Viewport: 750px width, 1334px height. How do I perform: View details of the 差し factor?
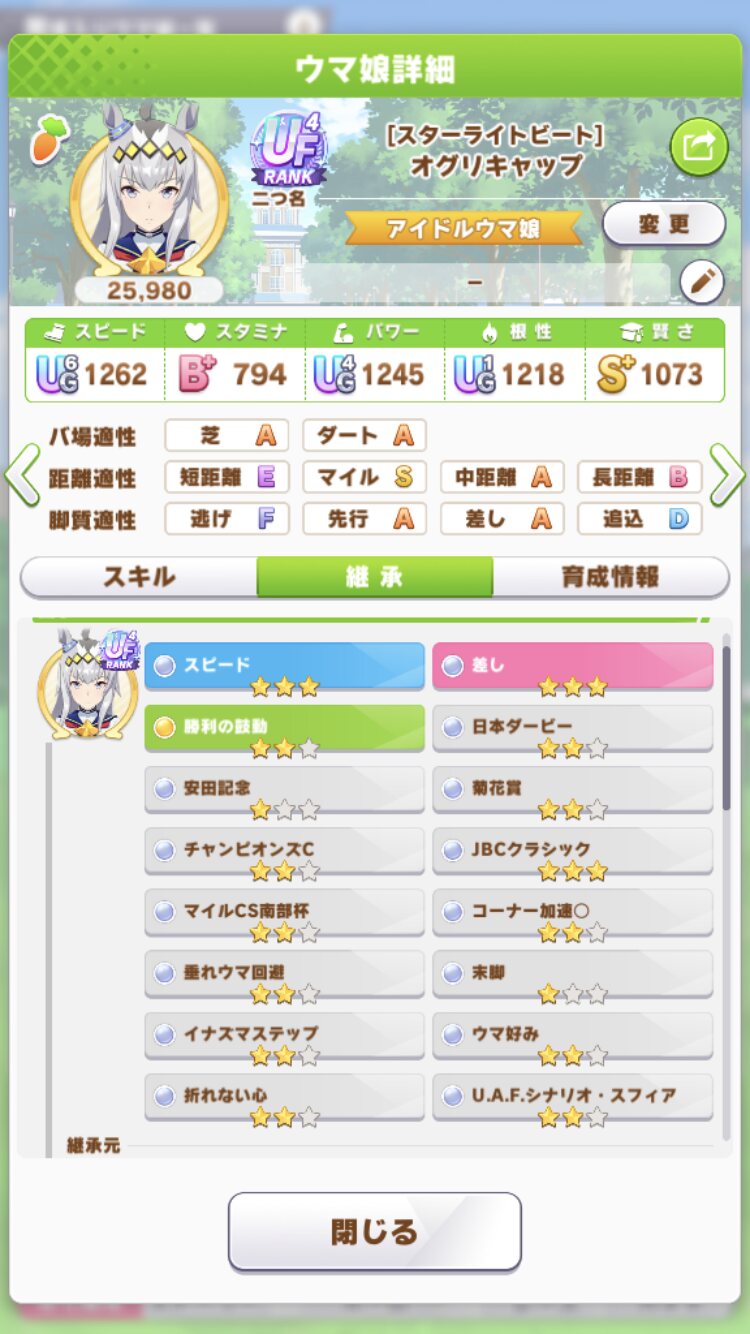[572, 666]
